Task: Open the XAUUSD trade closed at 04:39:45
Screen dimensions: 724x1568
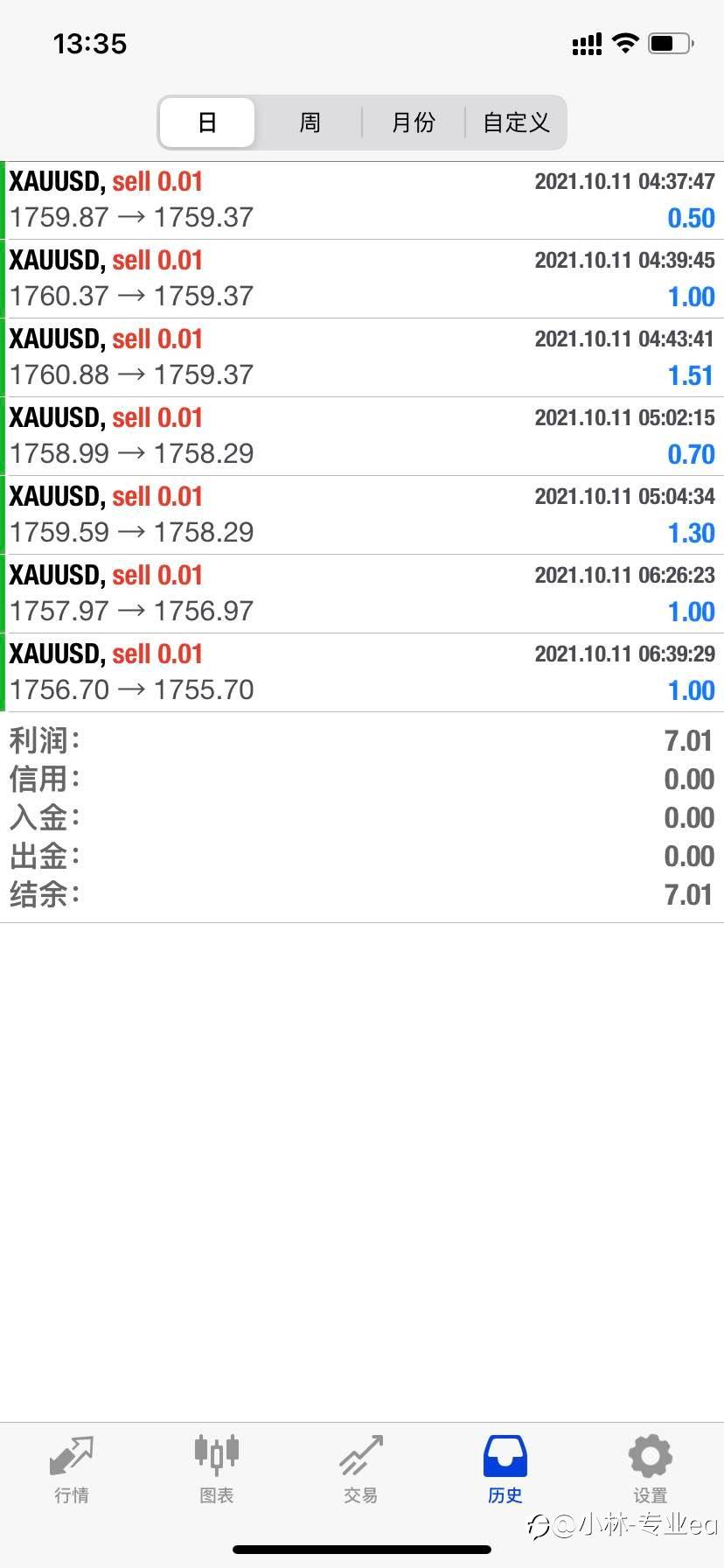Action: tap(362, 279)
